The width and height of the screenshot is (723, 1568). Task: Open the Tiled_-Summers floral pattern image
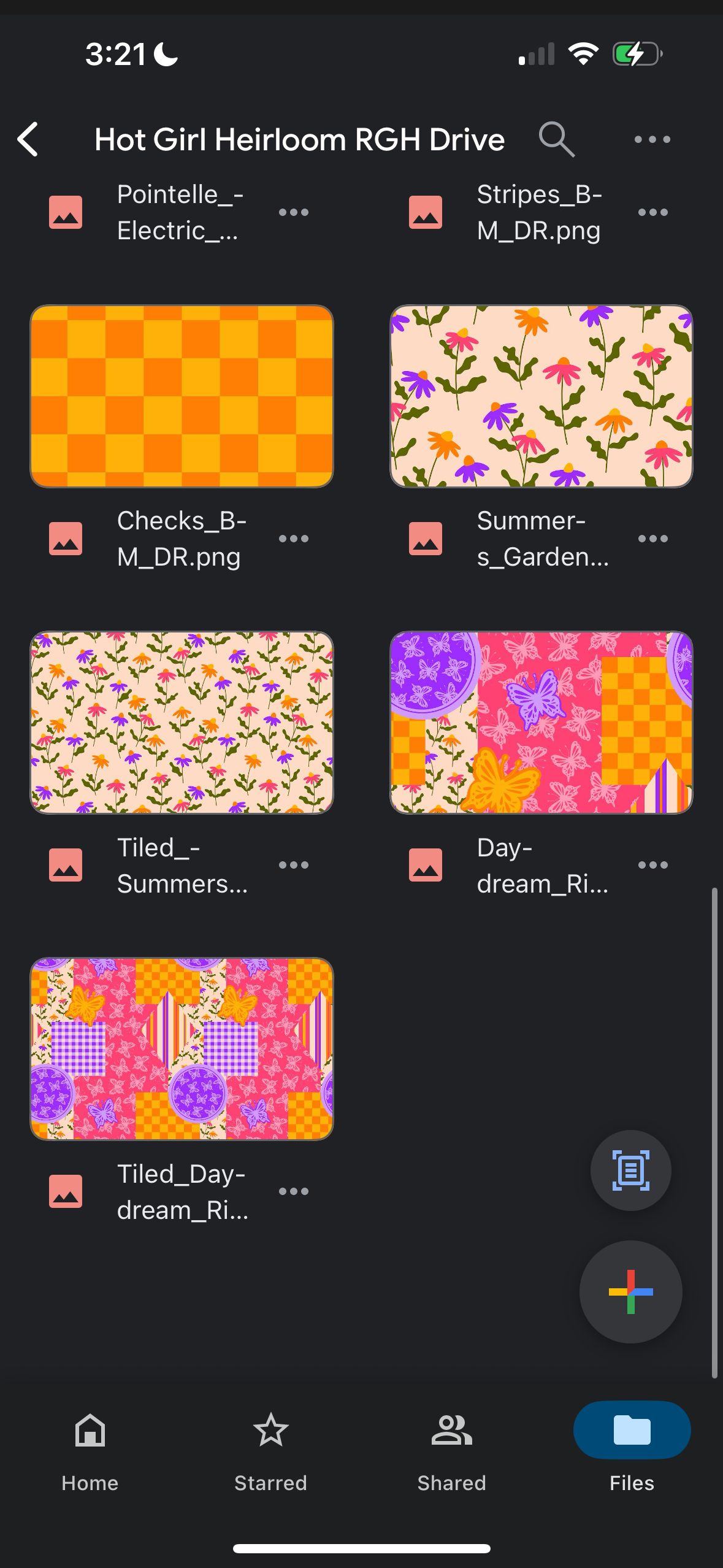[x=182, y=723]
